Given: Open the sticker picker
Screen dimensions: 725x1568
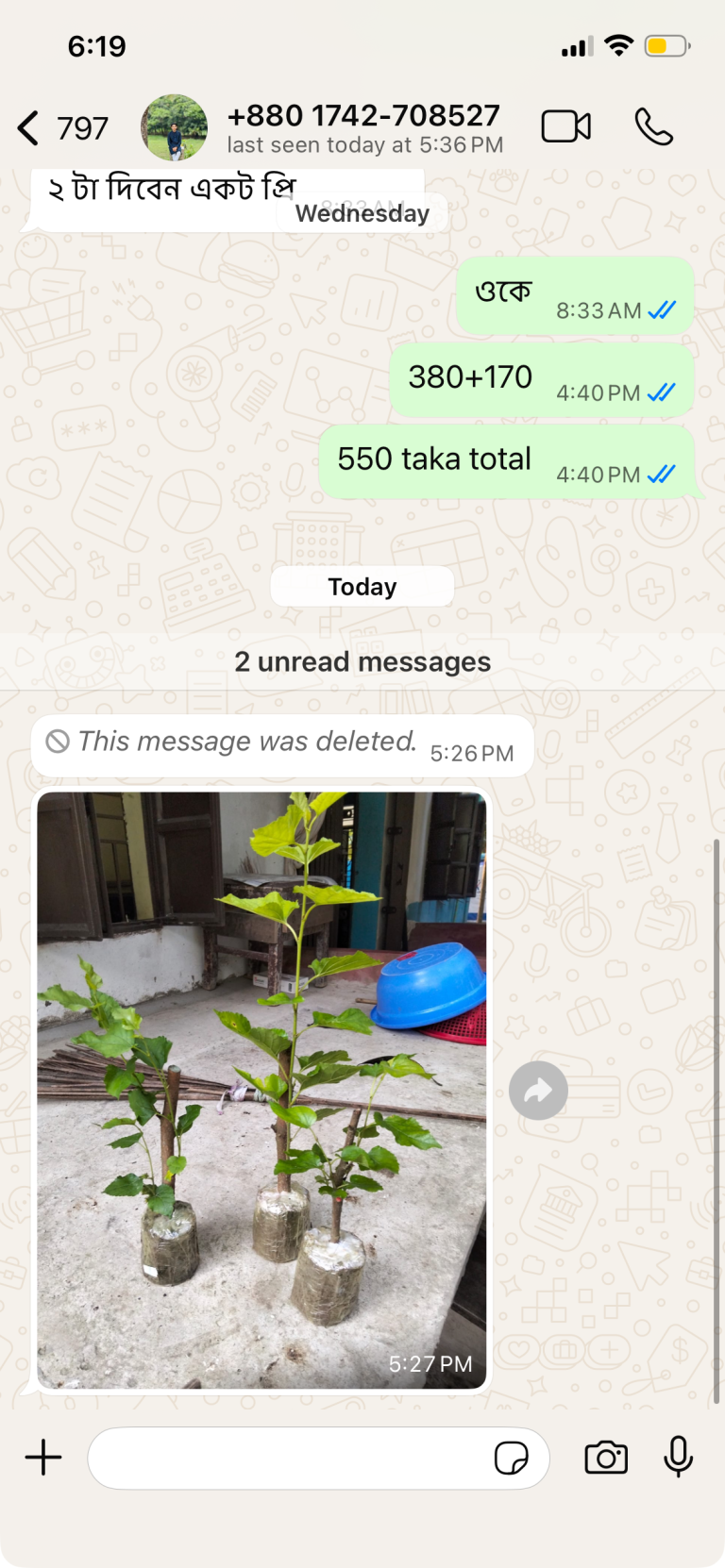Looking at the screenshot, I should point(512,1458).
